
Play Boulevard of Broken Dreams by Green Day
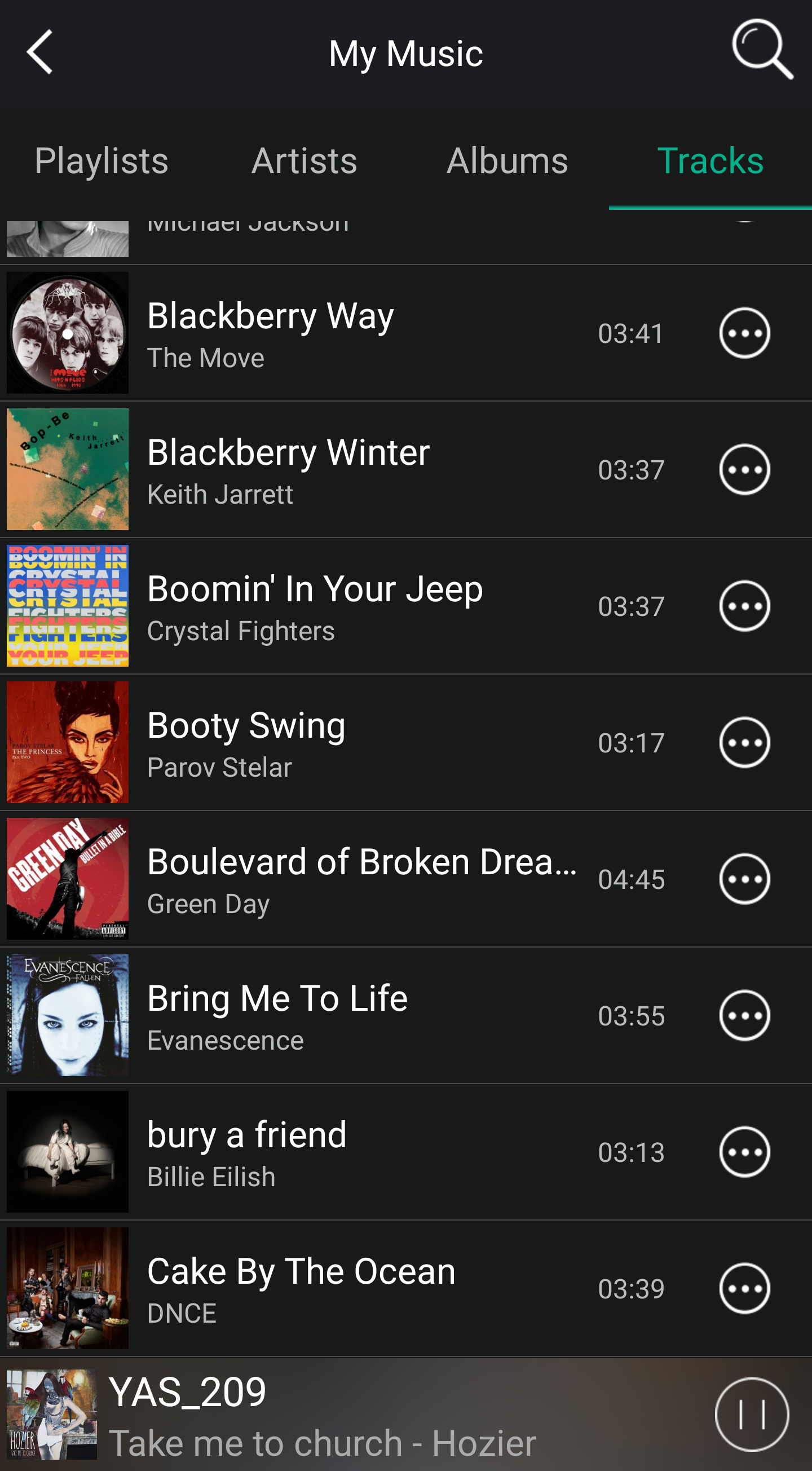pos(343,879)
